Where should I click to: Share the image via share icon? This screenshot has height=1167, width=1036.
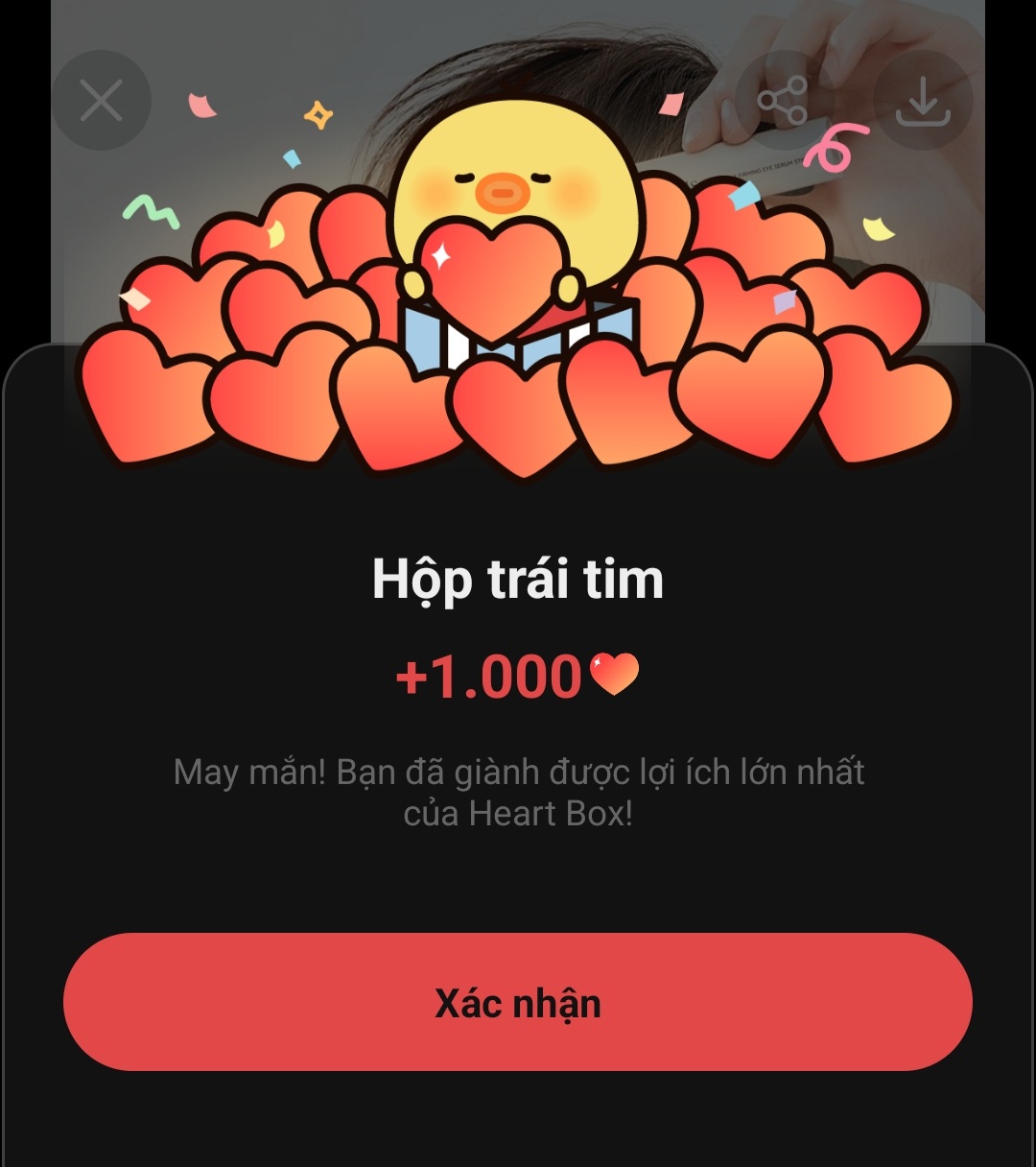pos(782,101)
